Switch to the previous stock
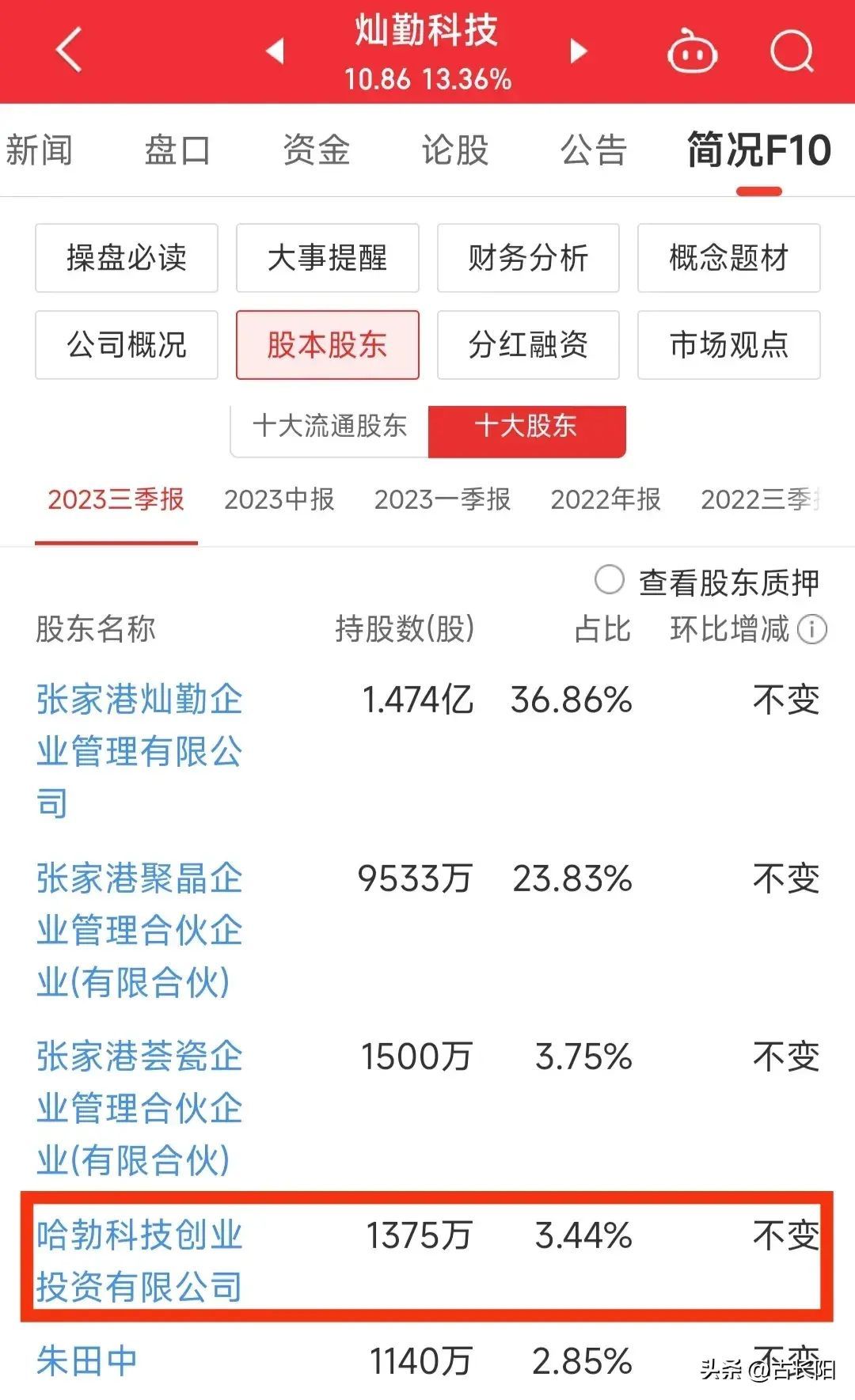Screen dimensions: 855x1400 275,51
